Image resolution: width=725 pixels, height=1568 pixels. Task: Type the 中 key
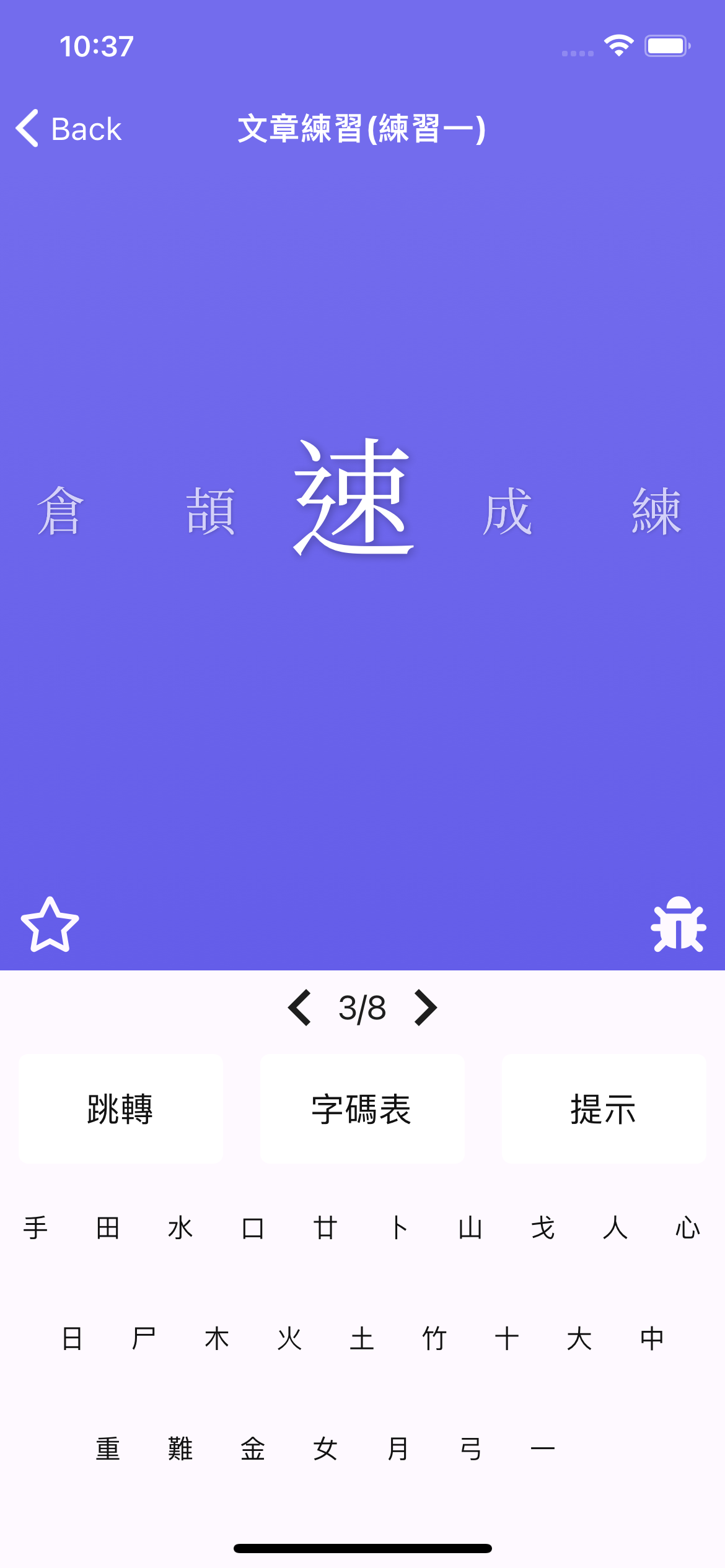[652, 1339]
